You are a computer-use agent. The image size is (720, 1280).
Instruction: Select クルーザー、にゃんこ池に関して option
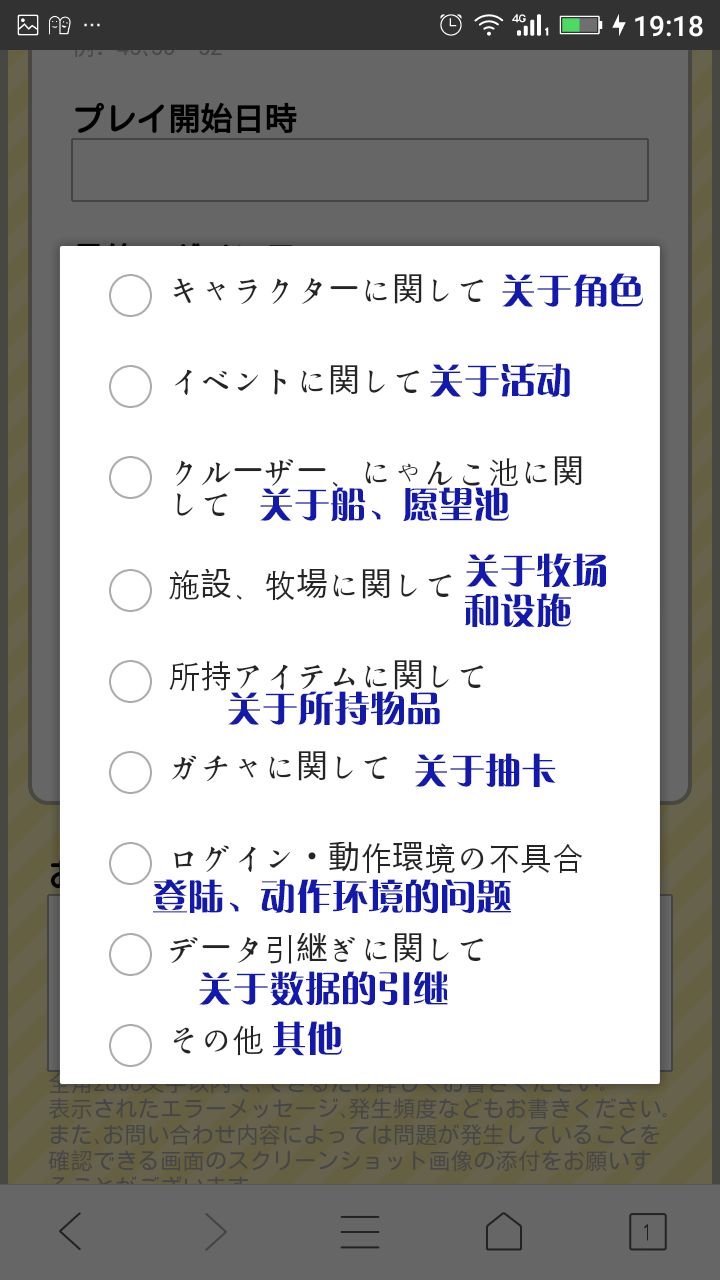130,477
